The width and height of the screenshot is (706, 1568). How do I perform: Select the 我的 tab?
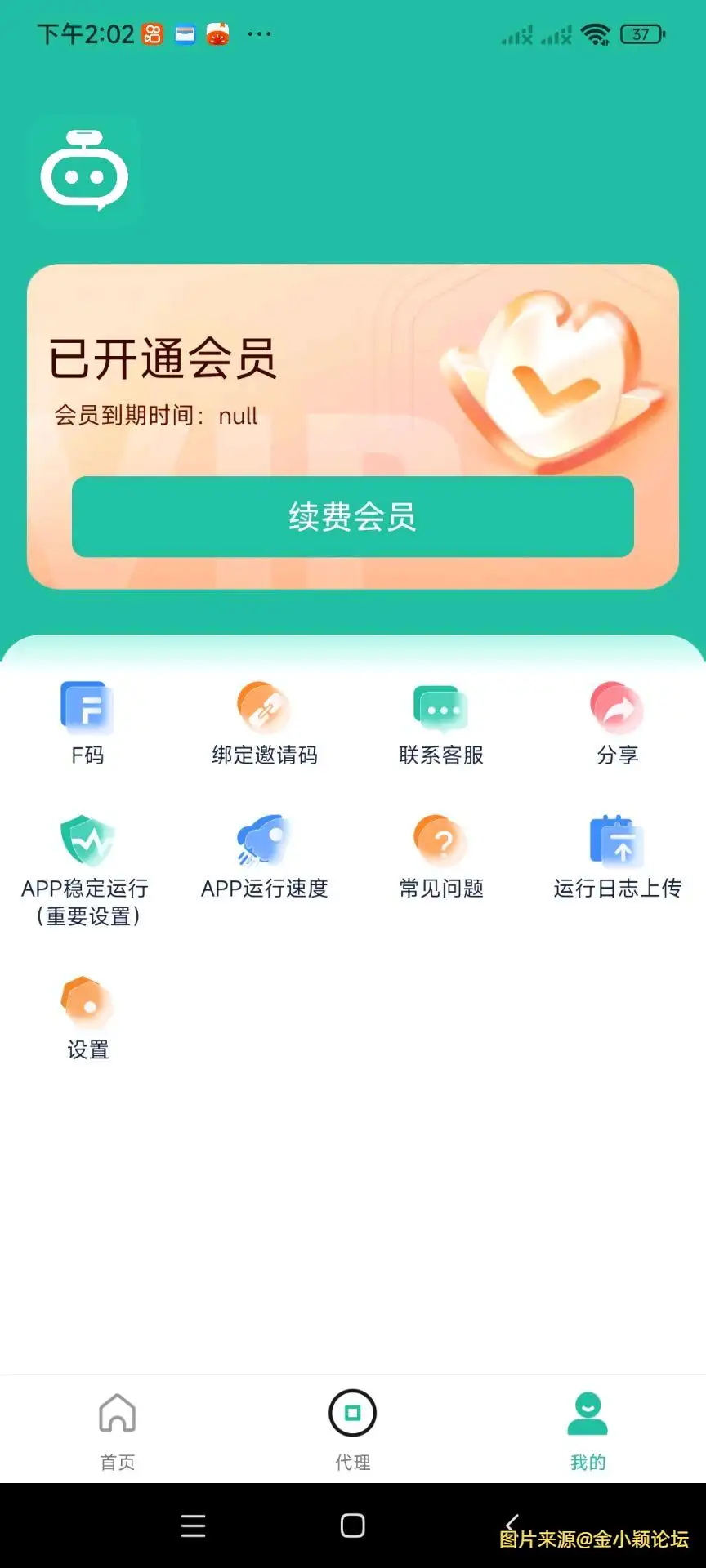pos(588,1429)
